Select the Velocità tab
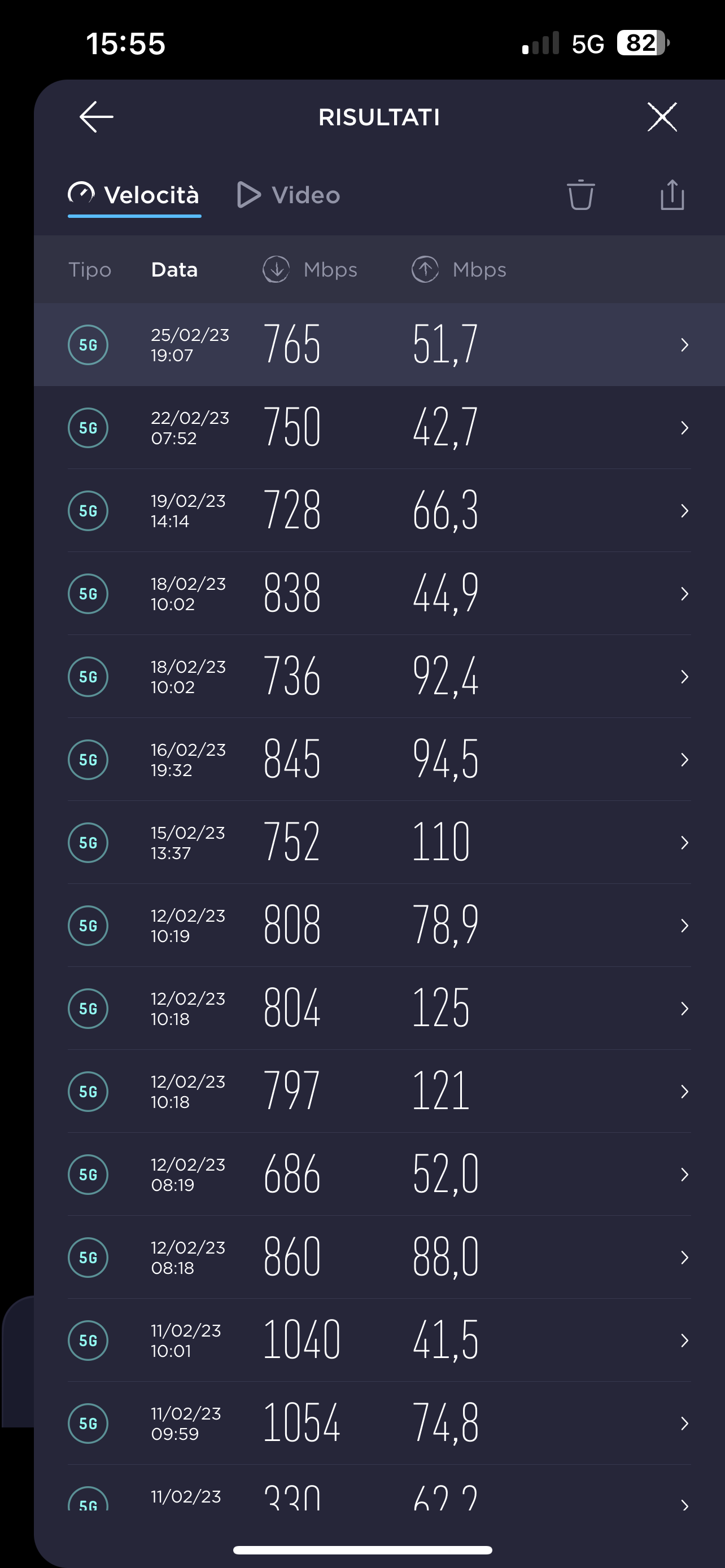Viewport: 725px width, 1568px height. [x=134, y=196]
